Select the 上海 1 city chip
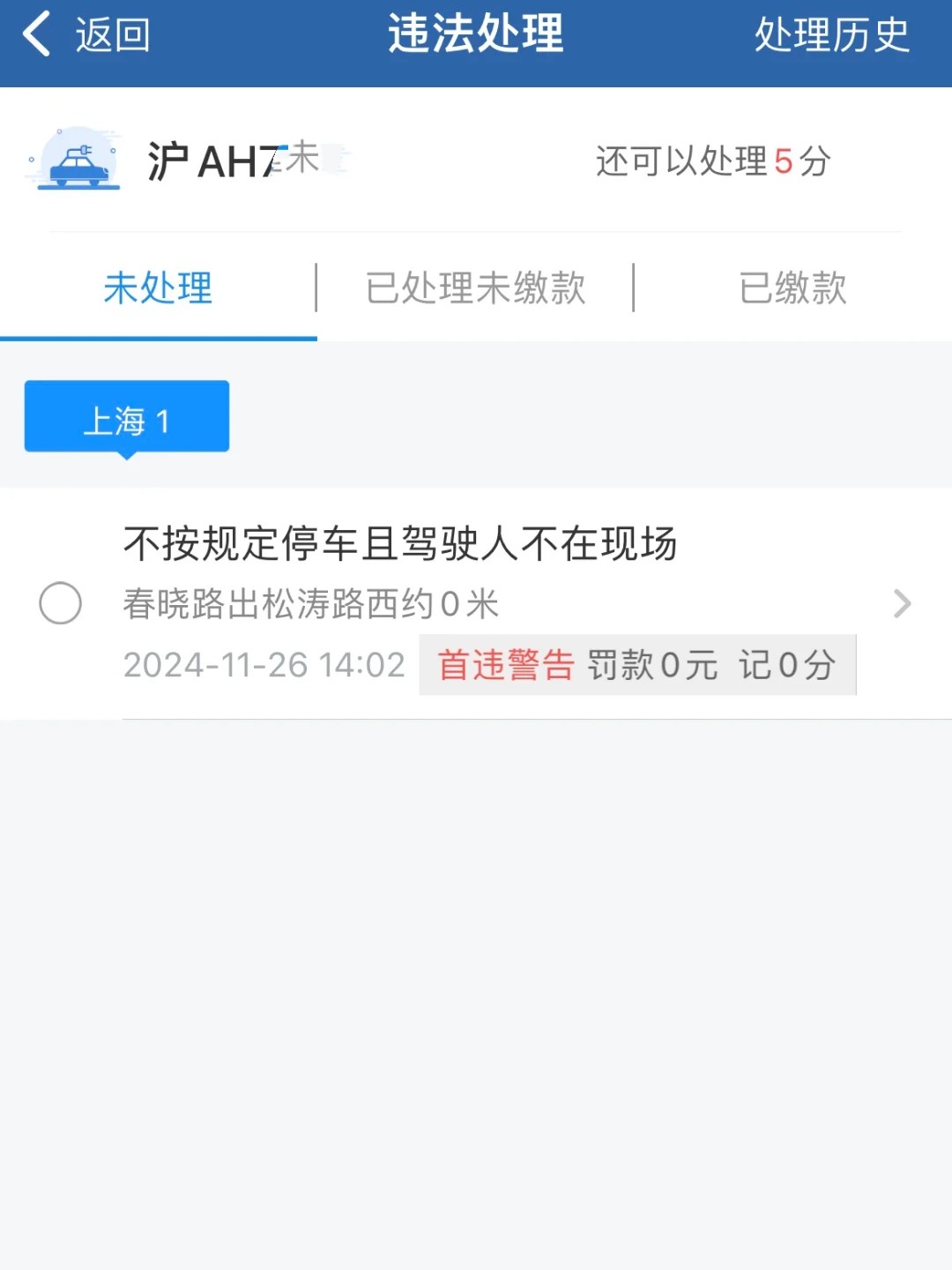This screenshot has width=952, height=1270. point(127,417)
